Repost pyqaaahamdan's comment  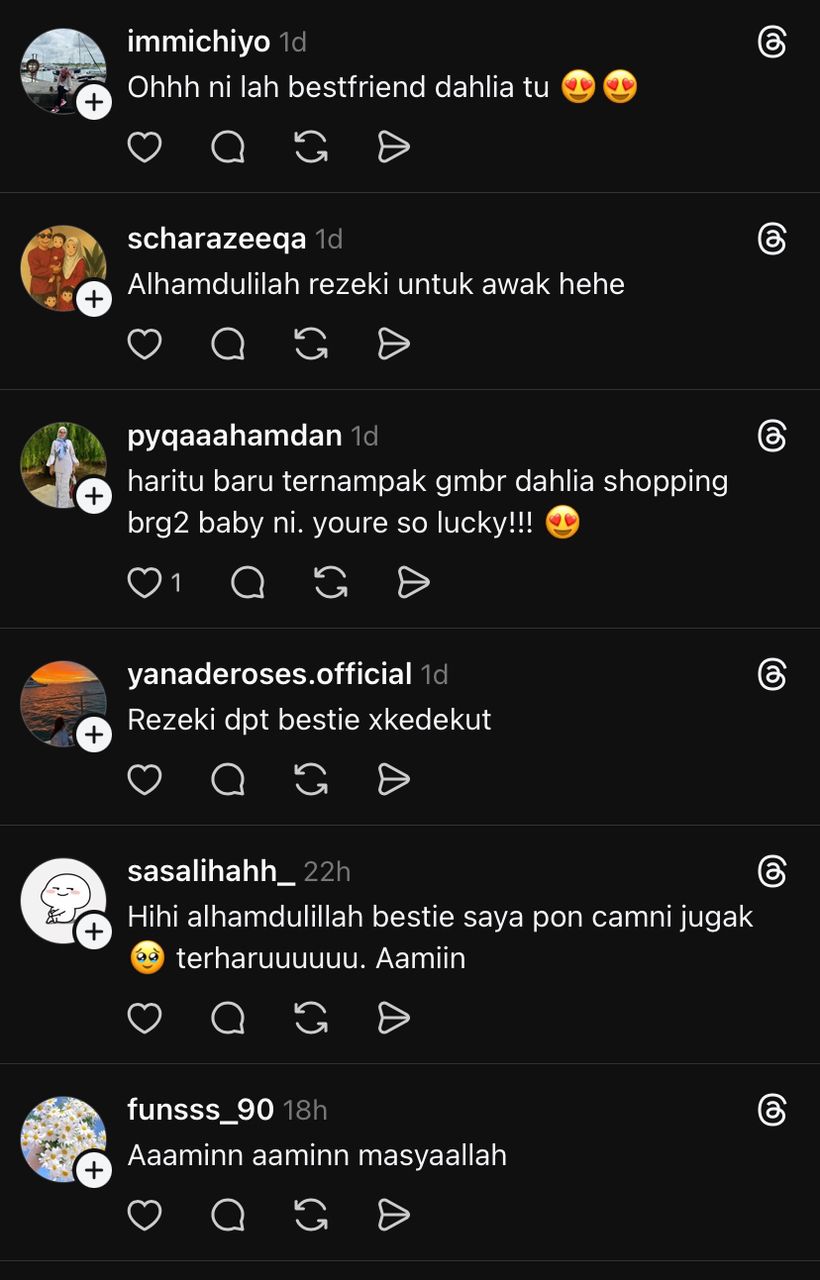pos(331,582)
